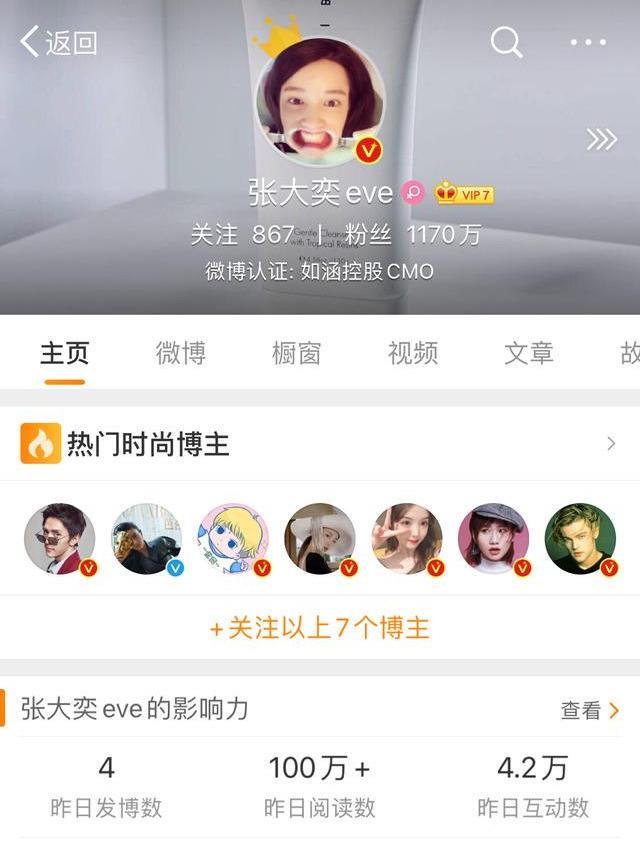The height and width of the screenshot is (845, 640).
Task: Open the cartoon blonde blogger avatar
Action: tap(233, 538)
